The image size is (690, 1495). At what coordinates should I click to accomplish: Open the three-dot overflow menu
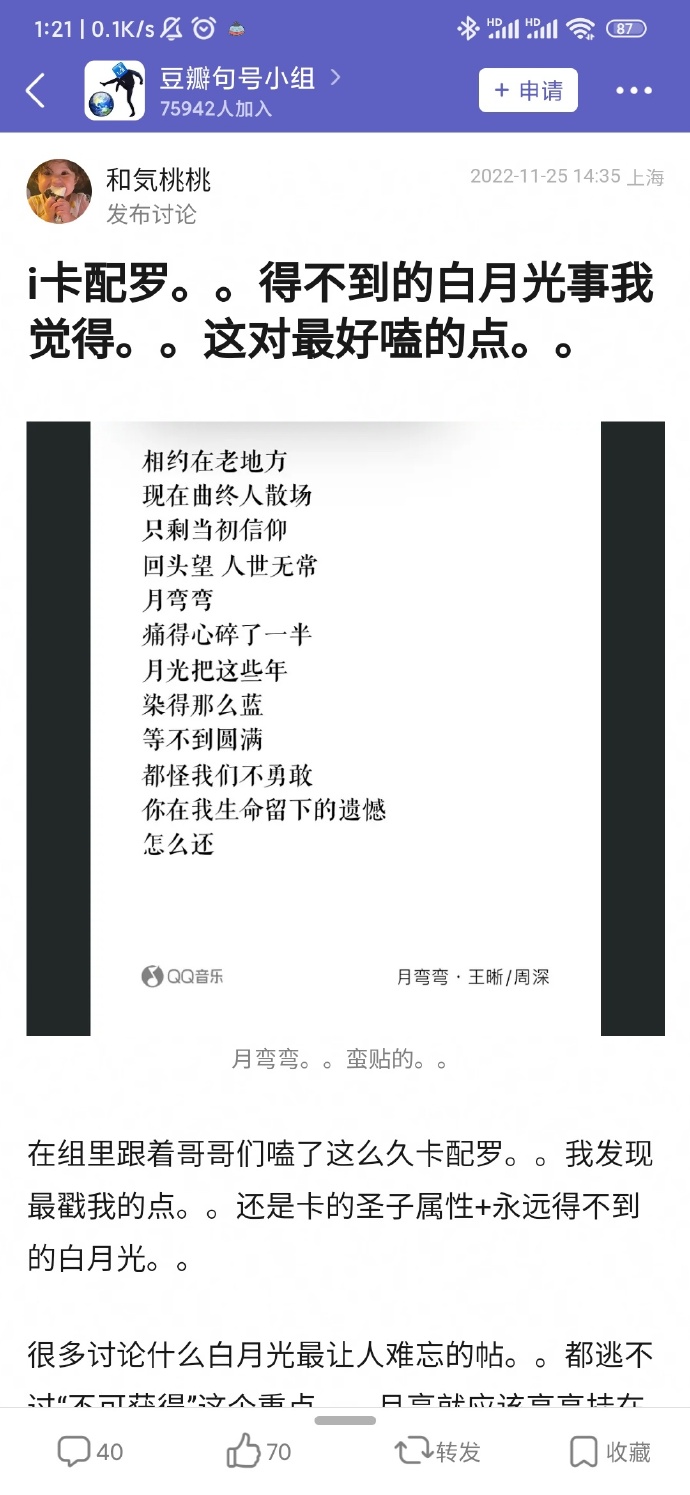(x=633, y=91)
